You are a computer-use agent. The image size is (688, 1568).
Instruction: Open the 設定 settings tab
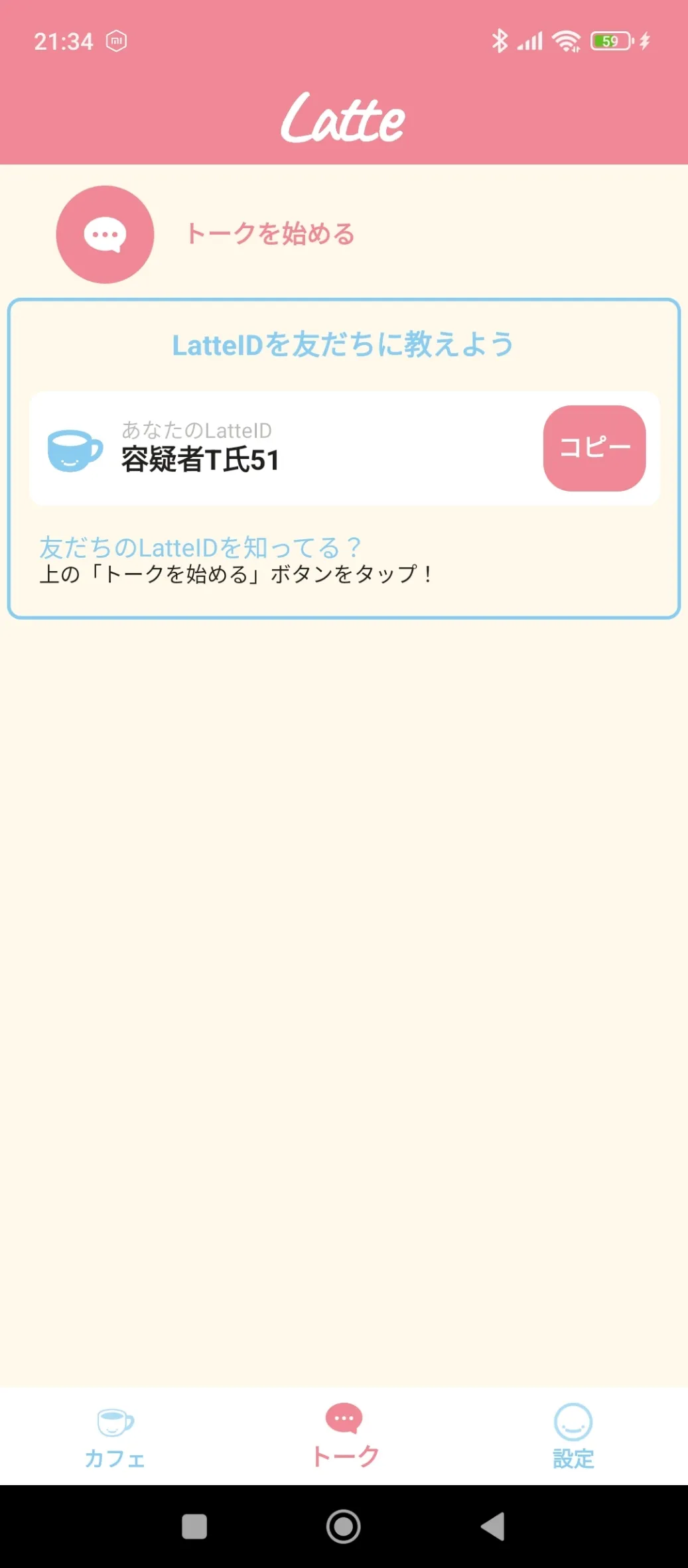(573, 1437)
